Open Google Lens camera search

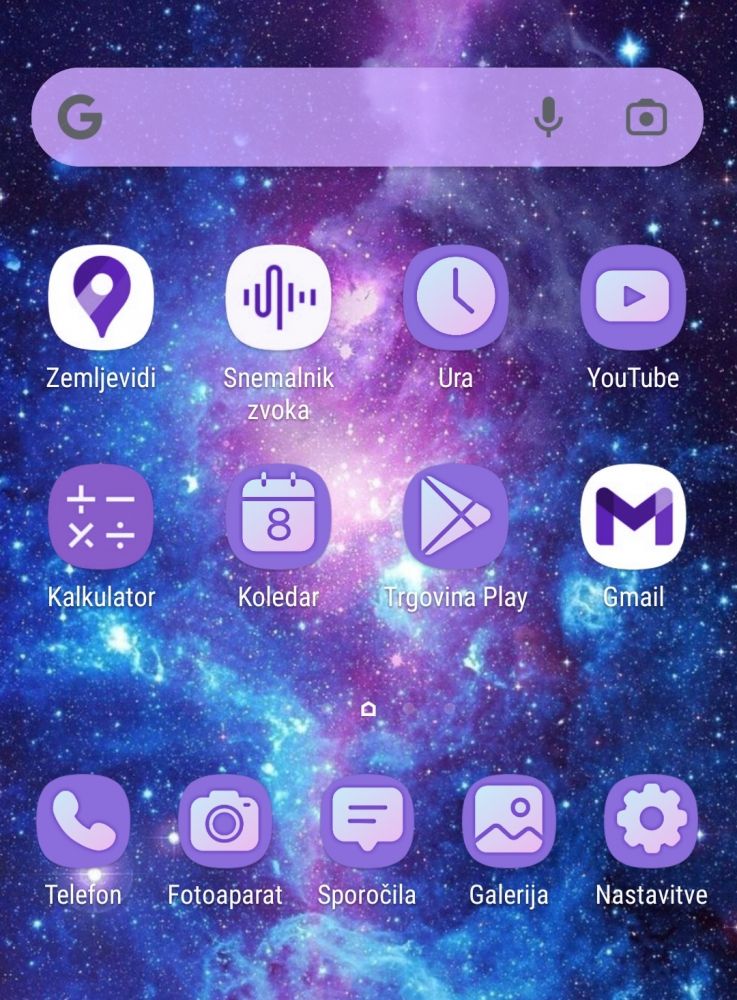point(646,118)
